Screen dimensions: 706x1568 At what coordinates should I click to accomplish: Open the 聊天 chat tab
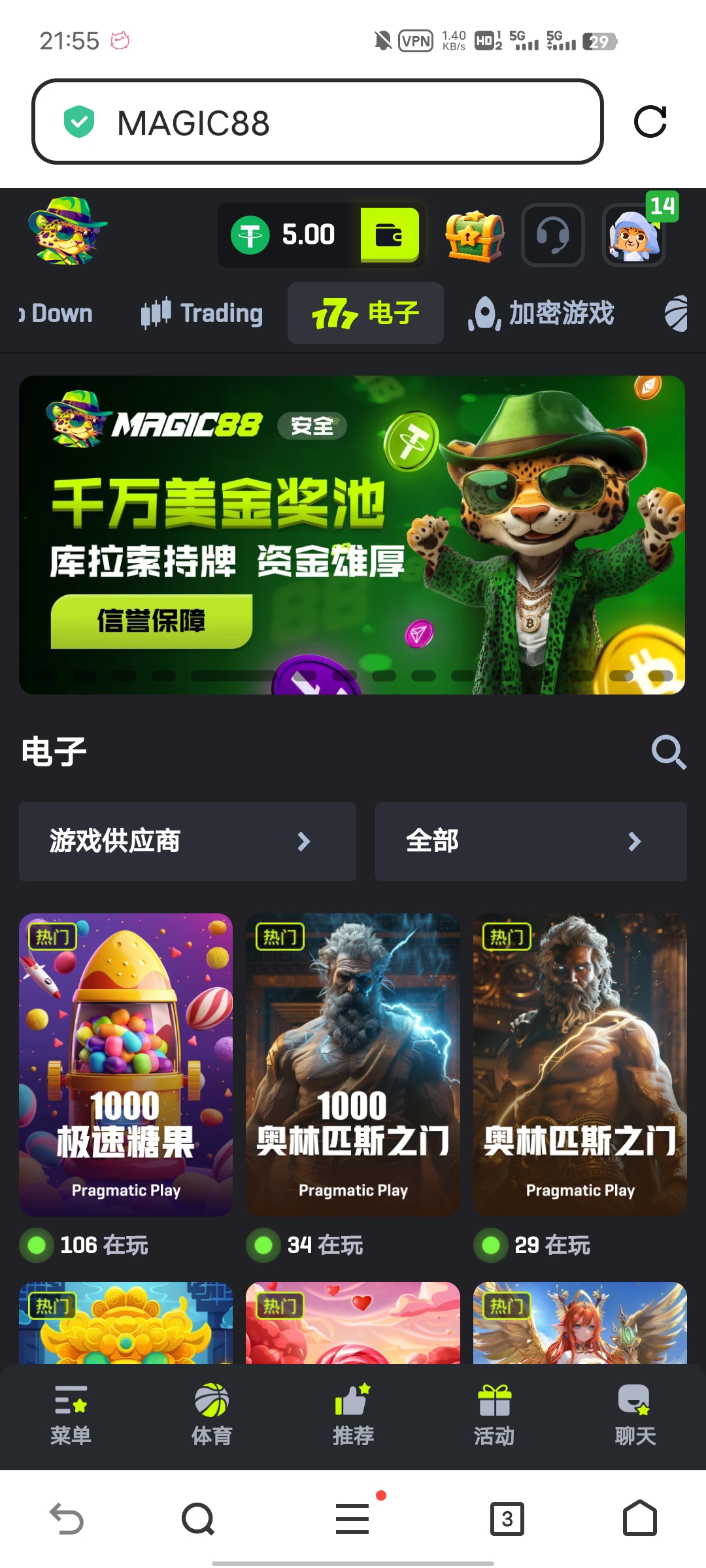coord(635,1415)
